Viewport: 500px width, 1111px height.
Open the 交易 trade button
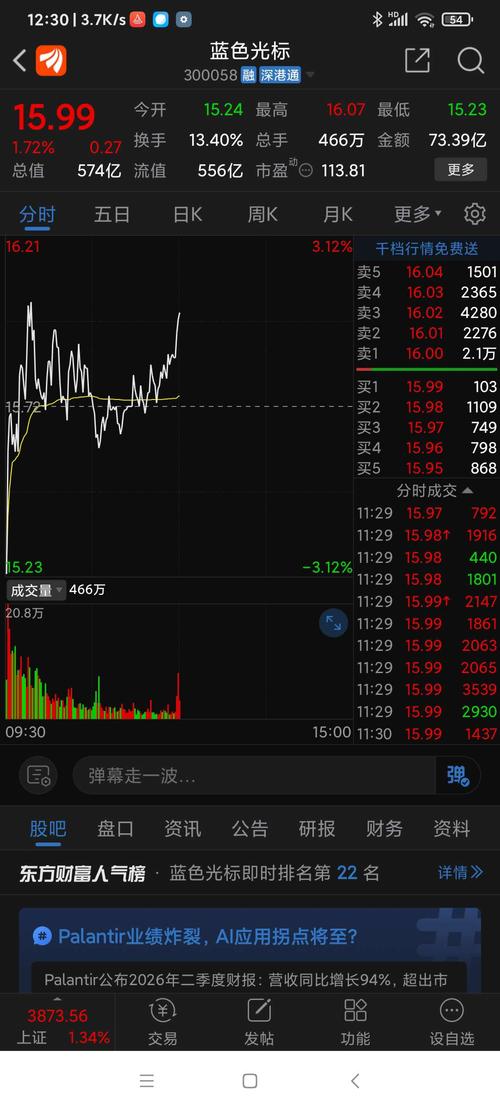(163, 1022)
